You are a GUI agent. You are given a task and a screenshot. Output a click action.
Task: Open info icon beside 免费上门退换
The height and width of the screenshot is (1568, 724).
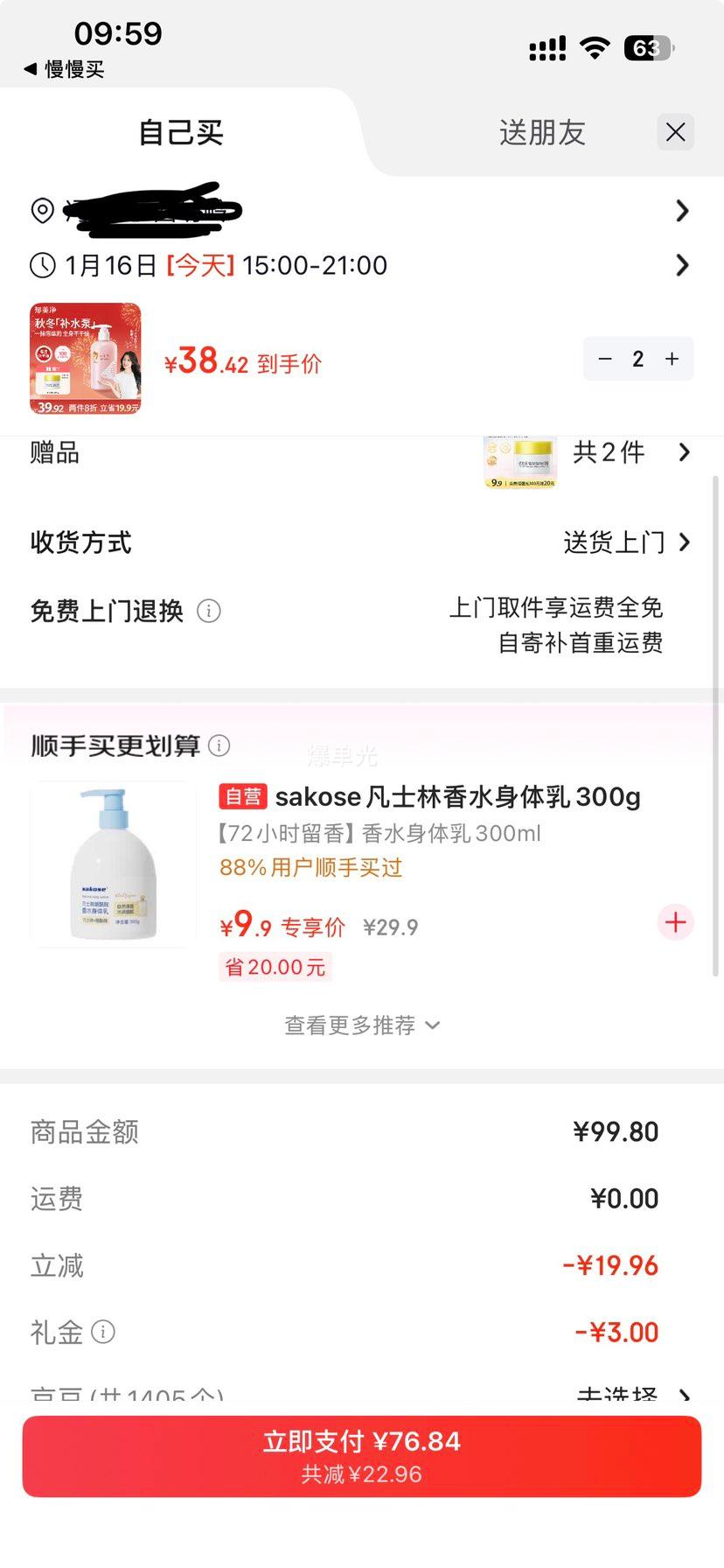[x=208, y=612]
